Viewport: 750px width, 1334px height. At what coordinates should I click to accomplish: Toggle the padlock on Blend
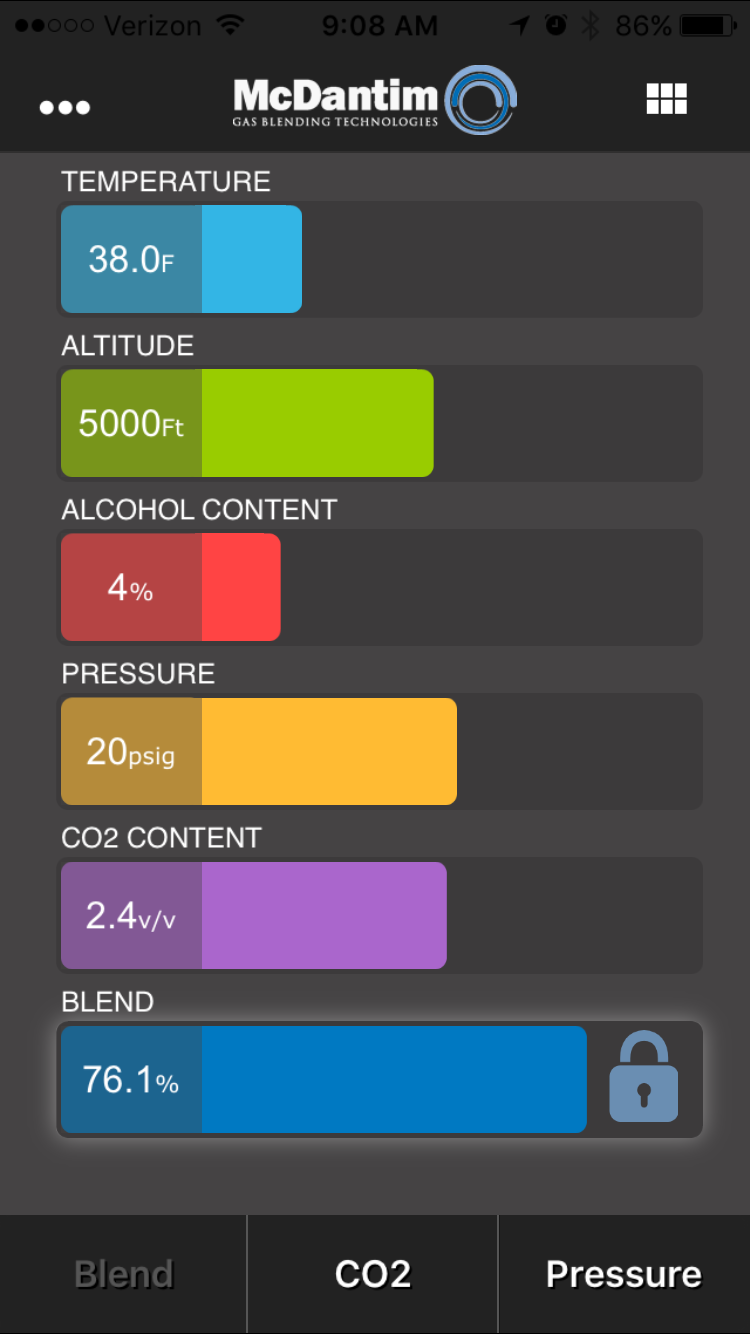[x=644, y=1077]
